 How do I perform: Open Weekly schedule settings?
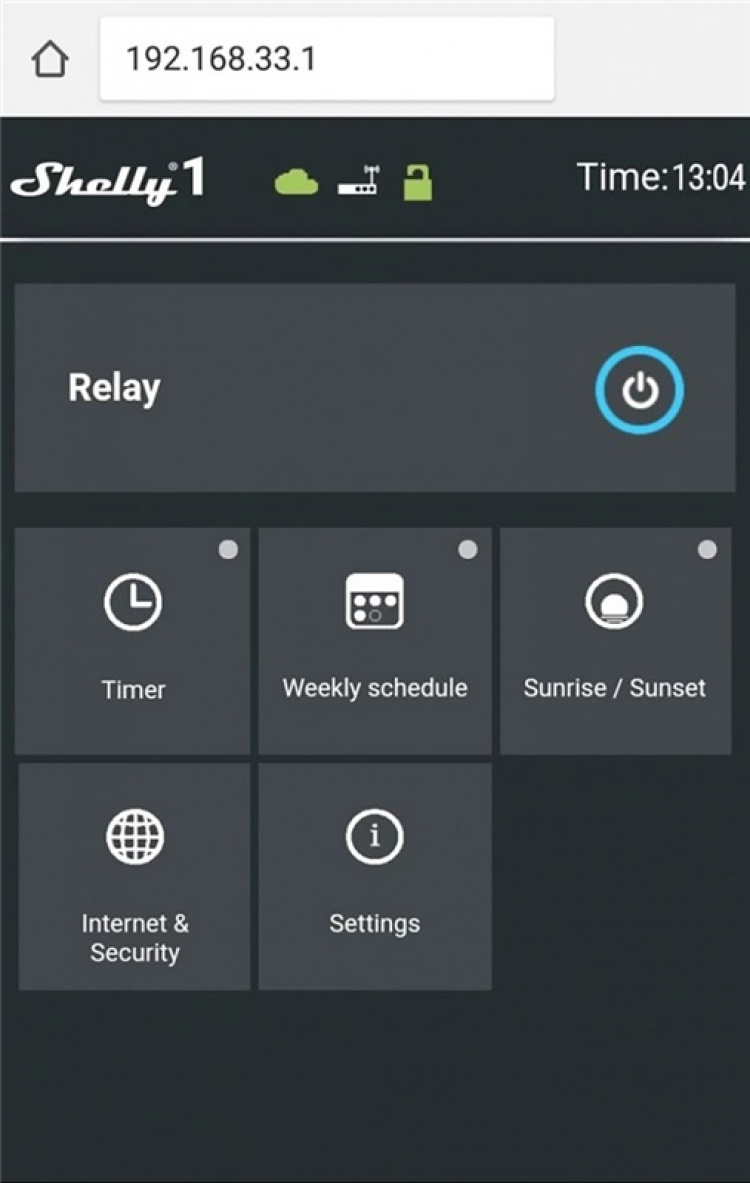click(375, 641)
